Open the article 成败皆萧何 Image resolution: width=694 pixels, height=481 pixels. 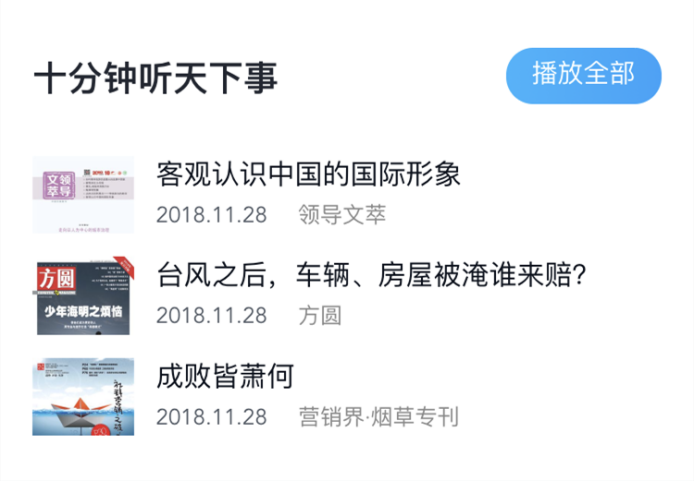click(225, 377)
